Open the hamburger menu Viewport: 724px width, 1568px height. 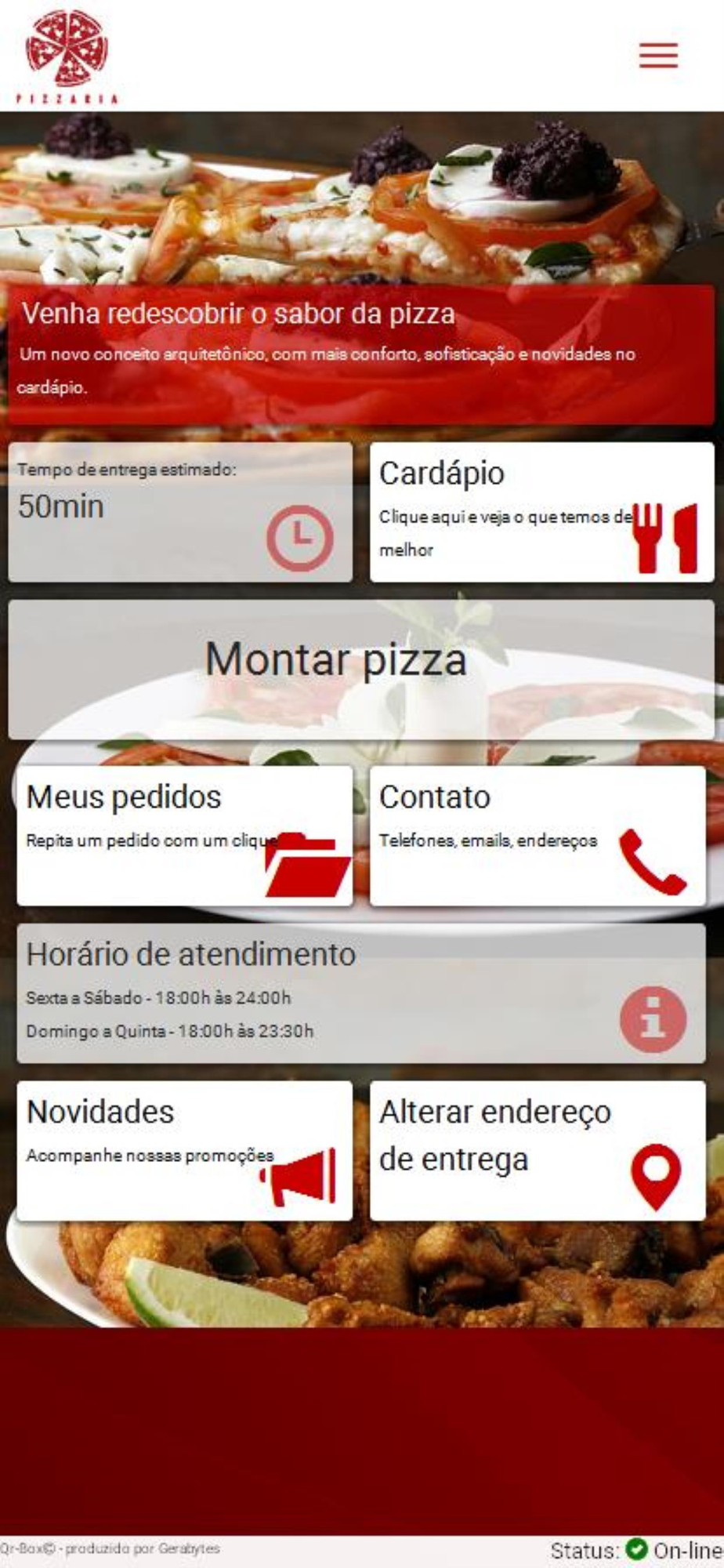click(657, 56)
